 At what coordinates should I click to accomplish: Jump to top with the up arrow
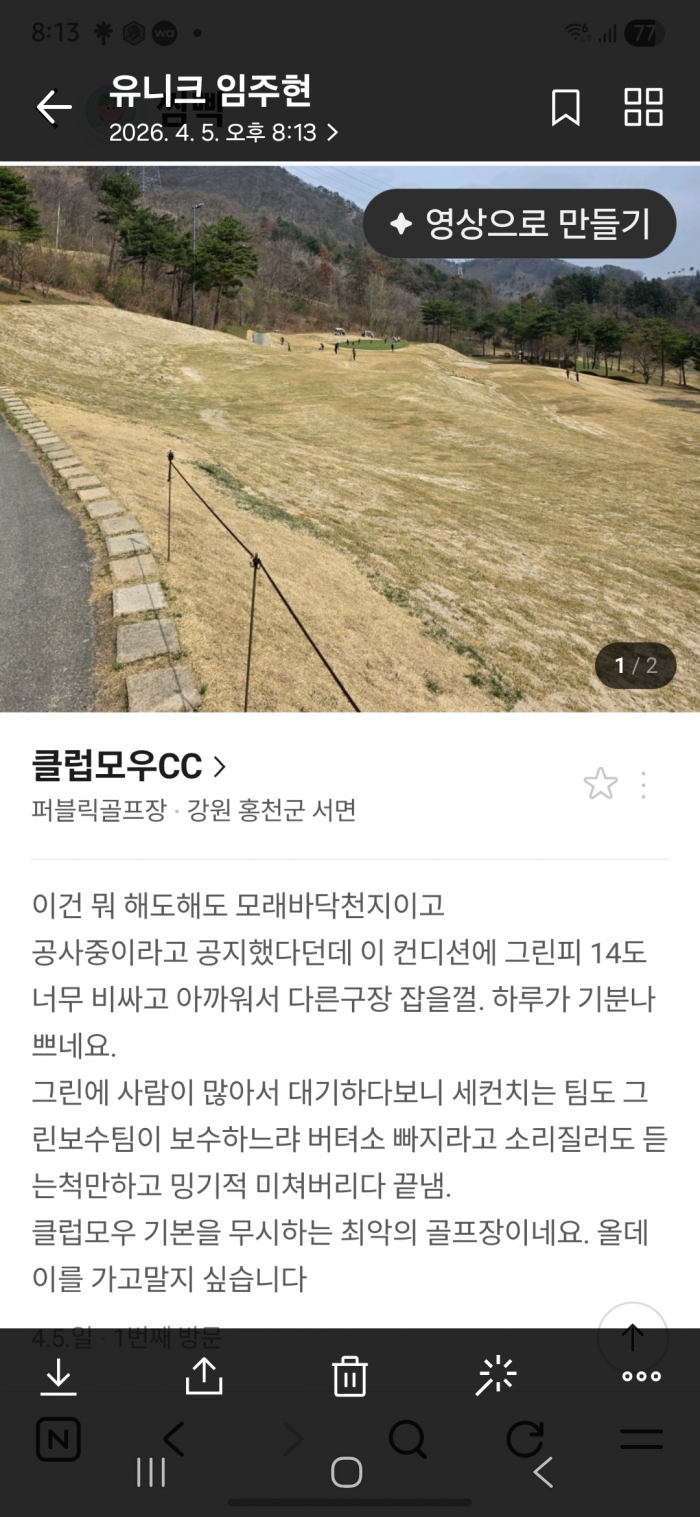coord(632,1337)
